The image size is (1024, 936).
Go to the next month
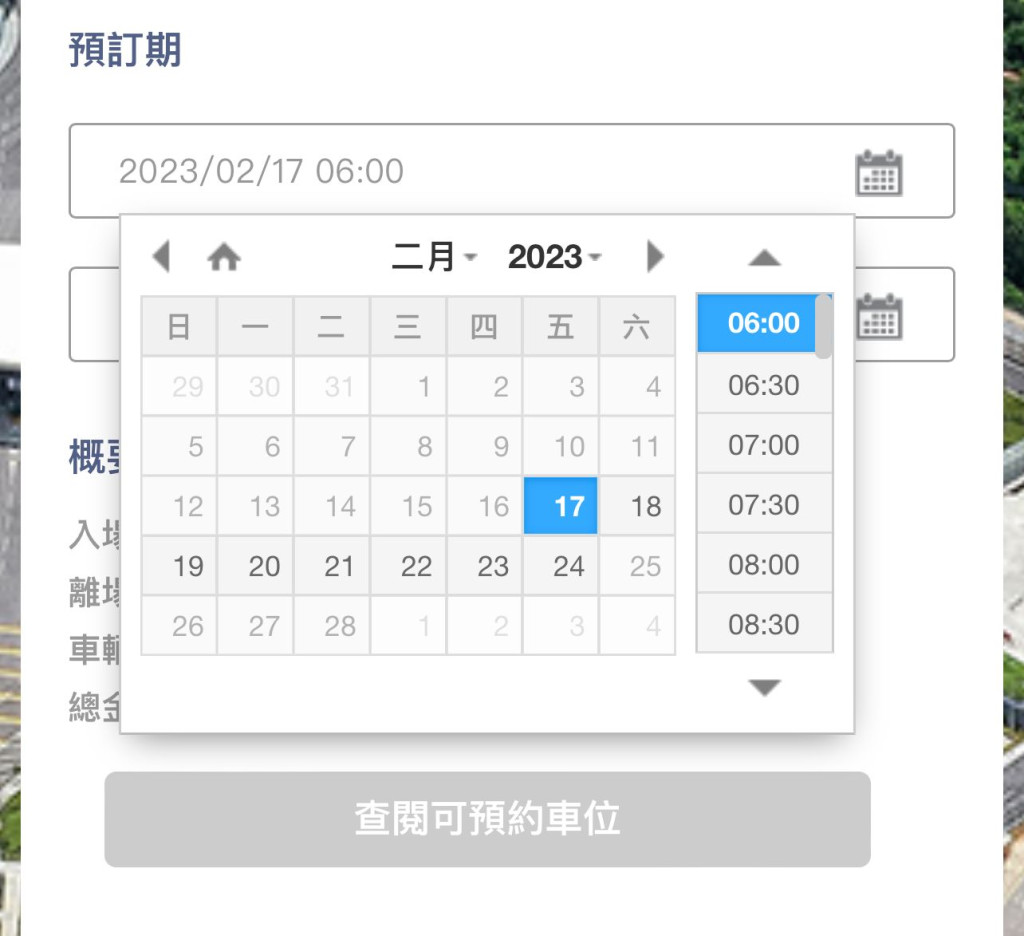[x=655, y=257]
